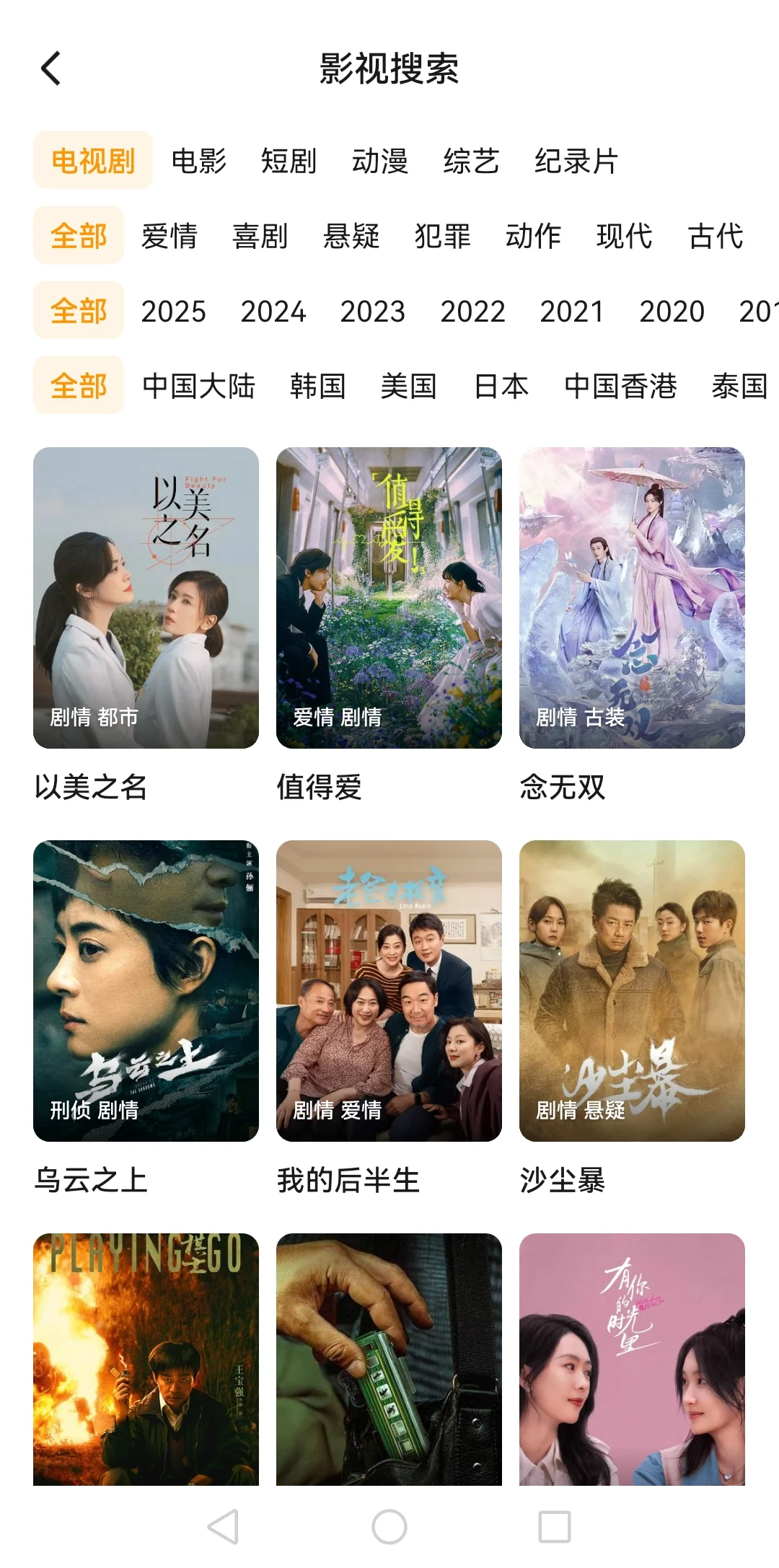779x1568 pixels.
Task: Open the drama 沙尘暴
Action: pyautogui.click(x=632, y=990)
